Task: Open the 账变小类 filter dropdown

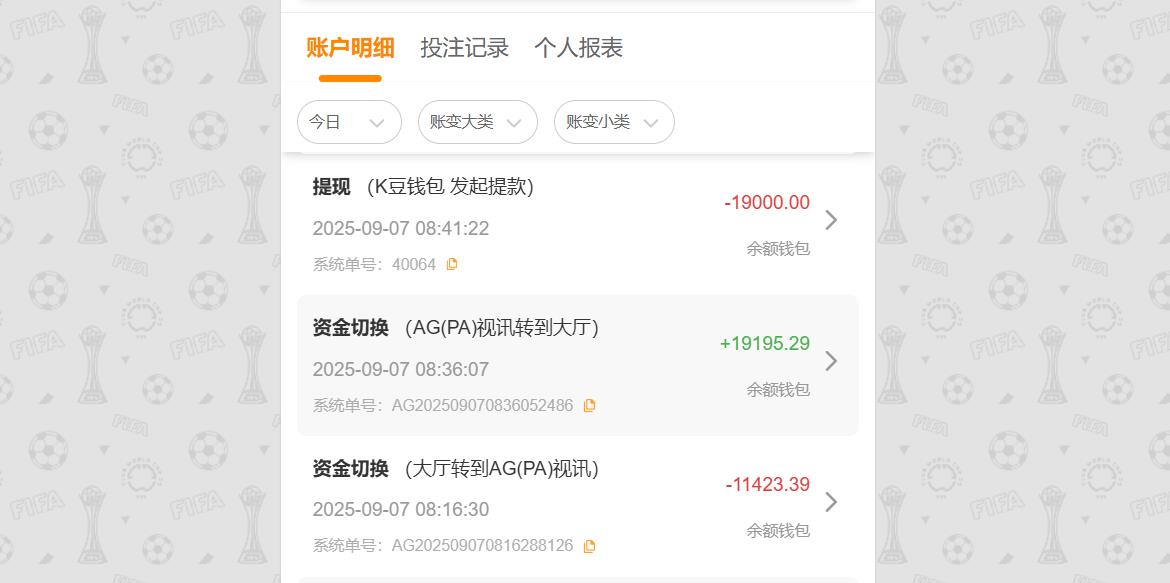Action: (613, 122)
